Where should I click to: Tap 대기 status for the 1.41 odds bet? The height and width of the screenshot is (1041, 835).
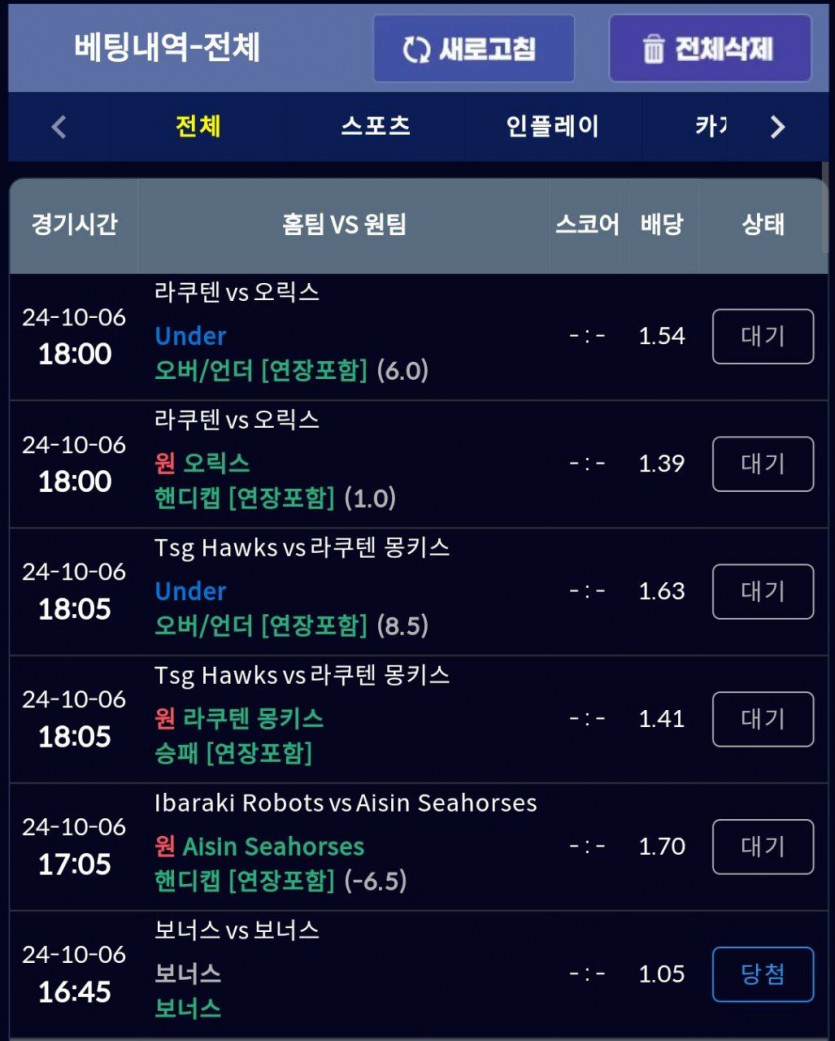coord(763,719)
